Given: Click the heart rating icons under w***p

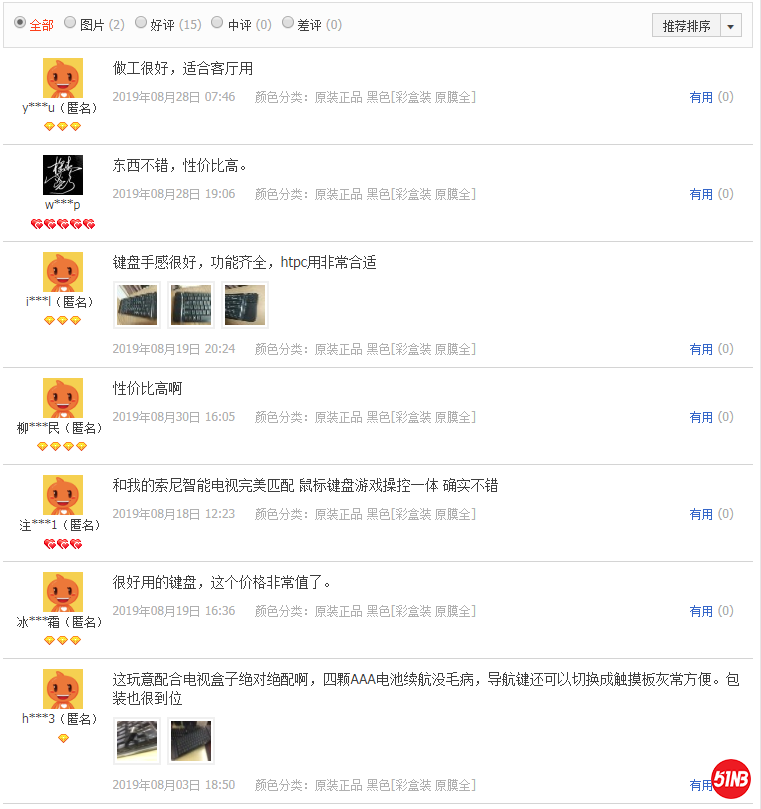Looking at the screenshot, I should (63, 224).
